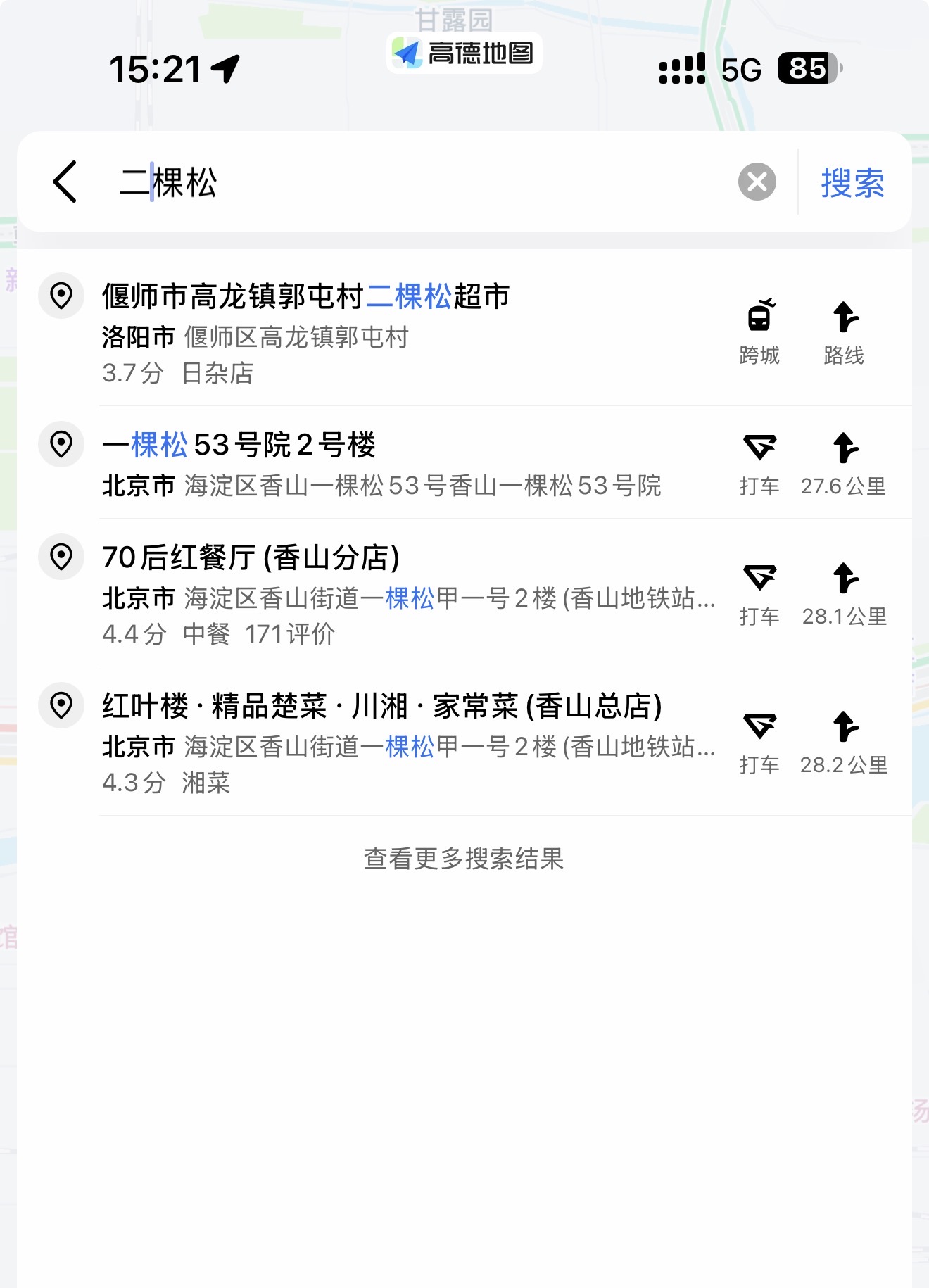This screenshot has height=1288, width=929.
Task: Clear the search text 二棵松
Action: [757, 182]
